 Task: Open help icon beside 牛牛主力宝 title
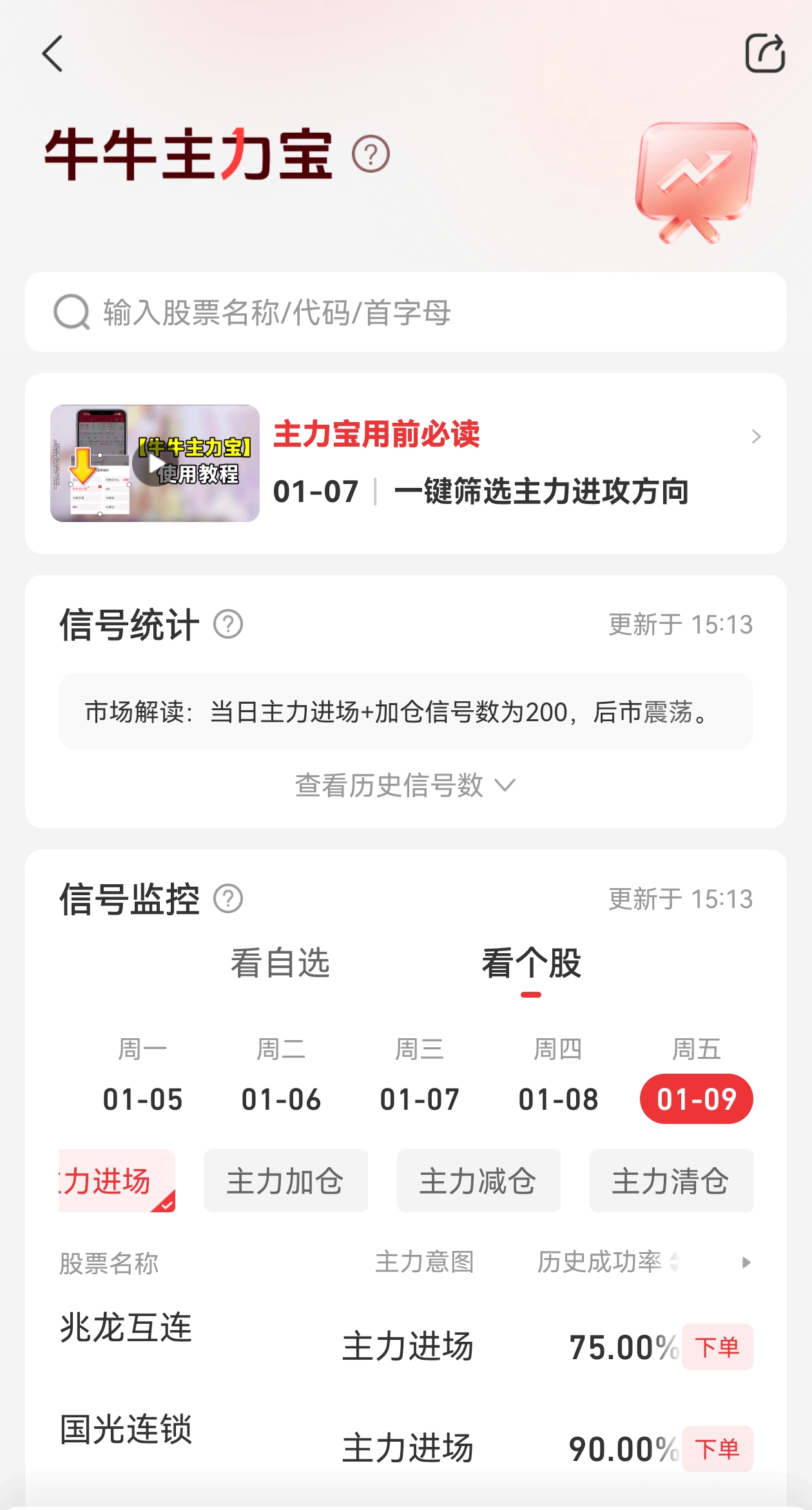[371, 155]
